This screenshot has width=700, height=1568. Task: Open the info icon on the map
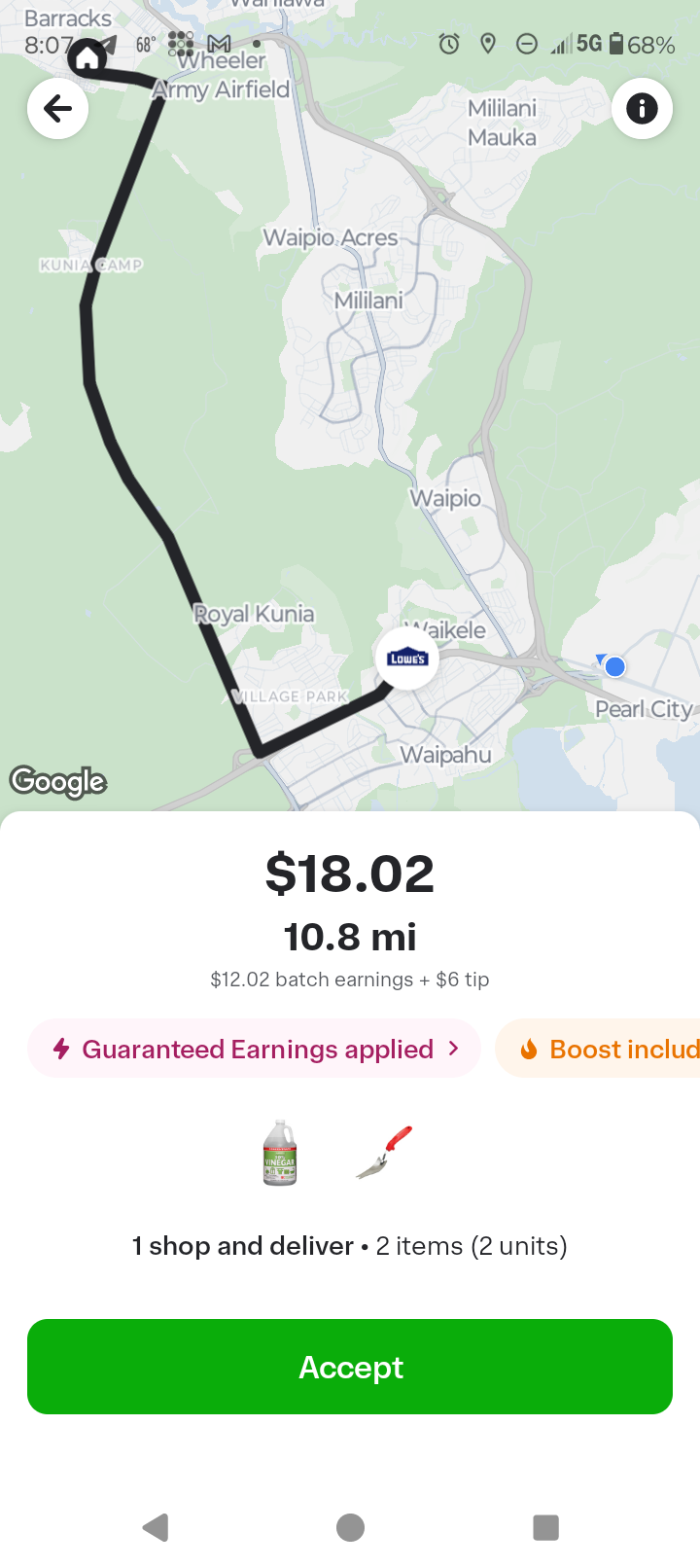(x=643, y=109)
